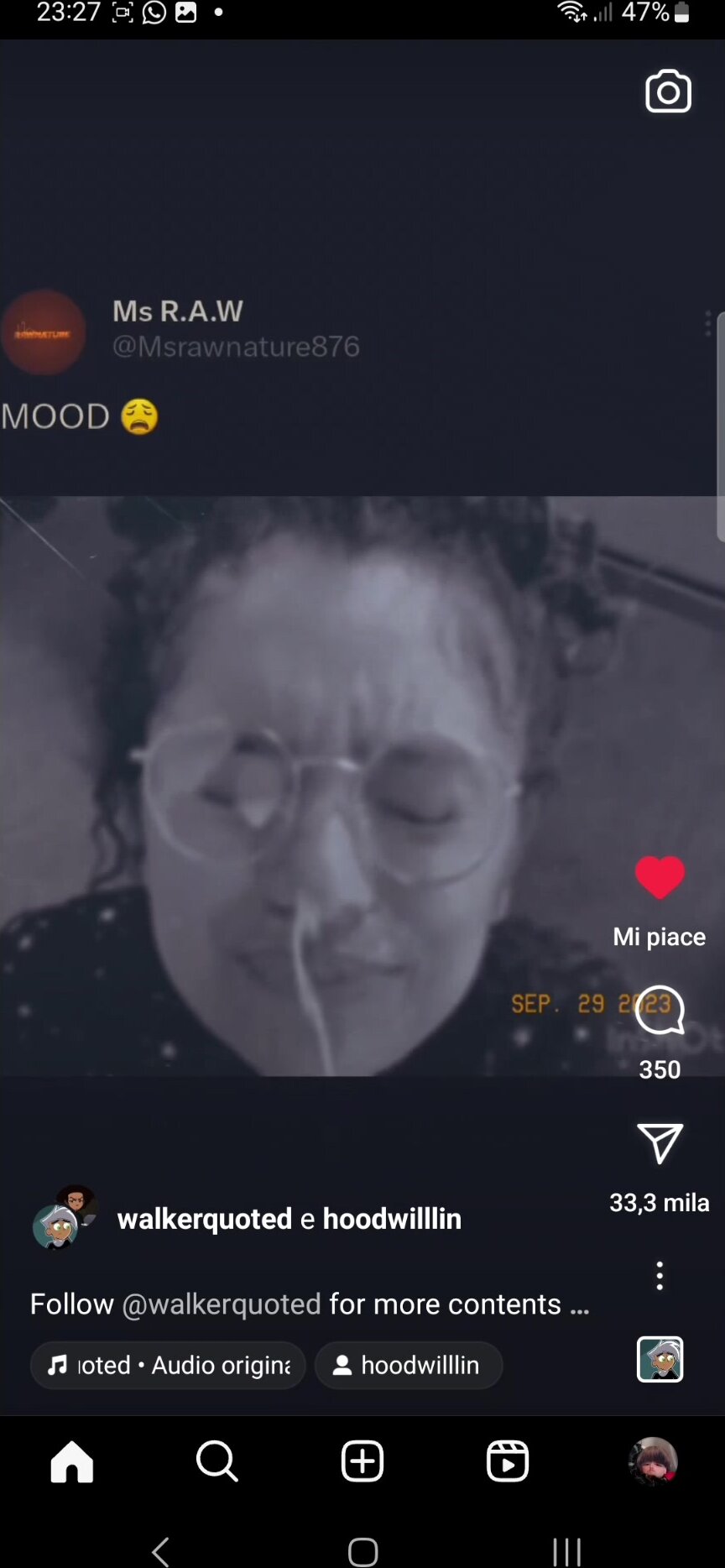
Task: Expand the Follow @walkerquoted caption
Action: pos(309,1304)
